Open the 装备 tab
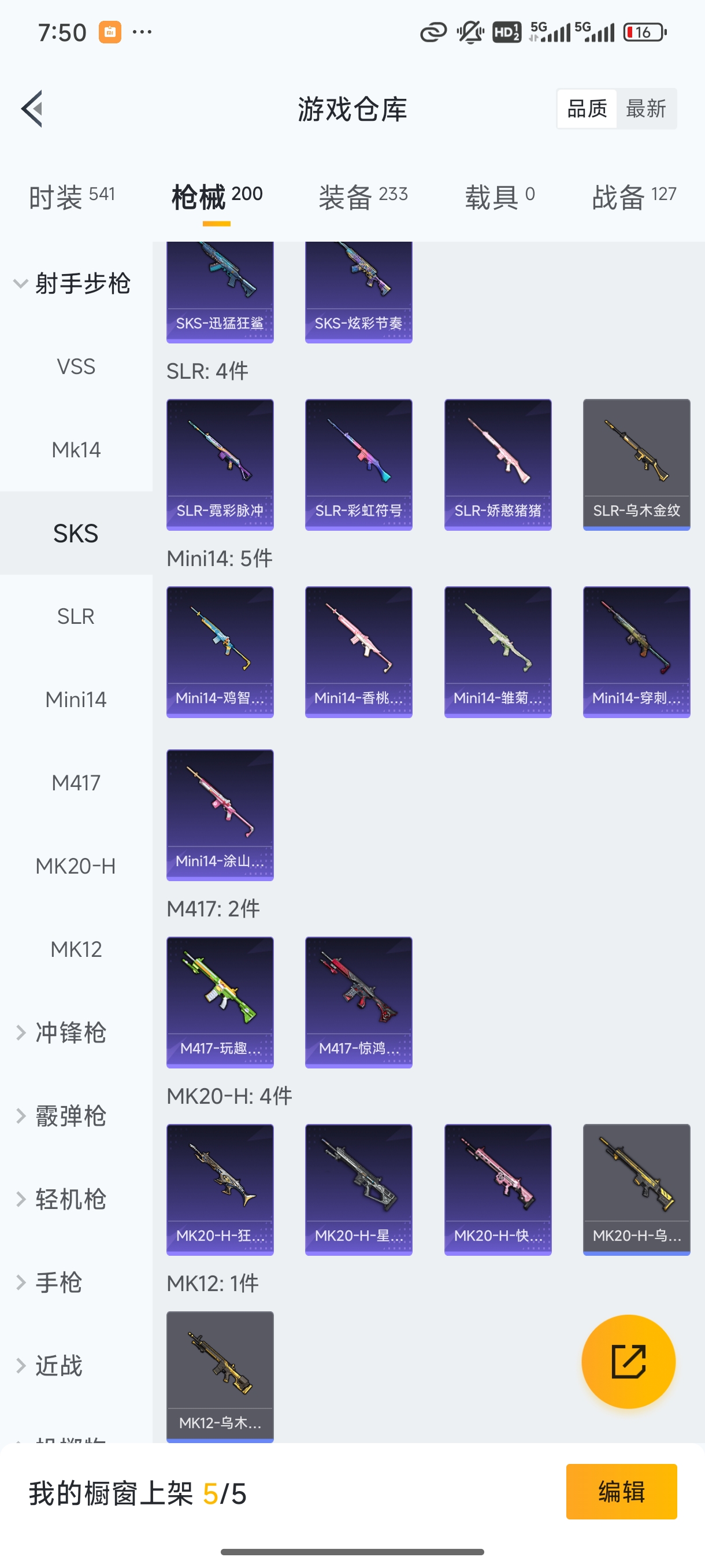 [x=362, y=197]
